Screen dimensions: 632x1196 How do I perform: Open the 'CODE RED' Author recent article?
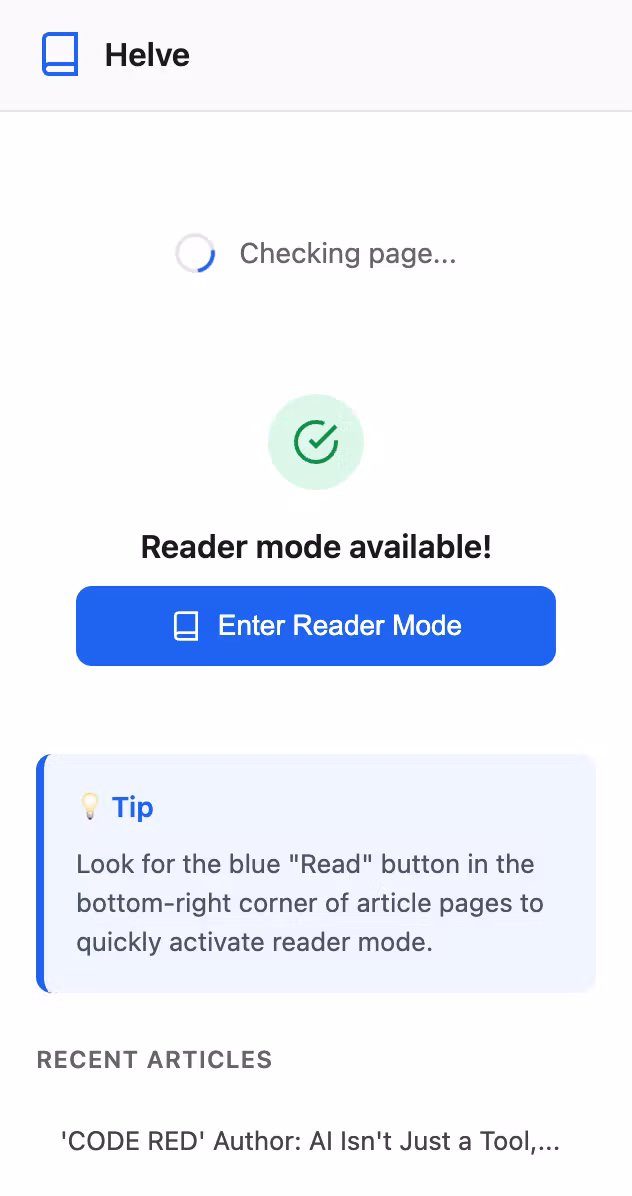point(310,1141)
